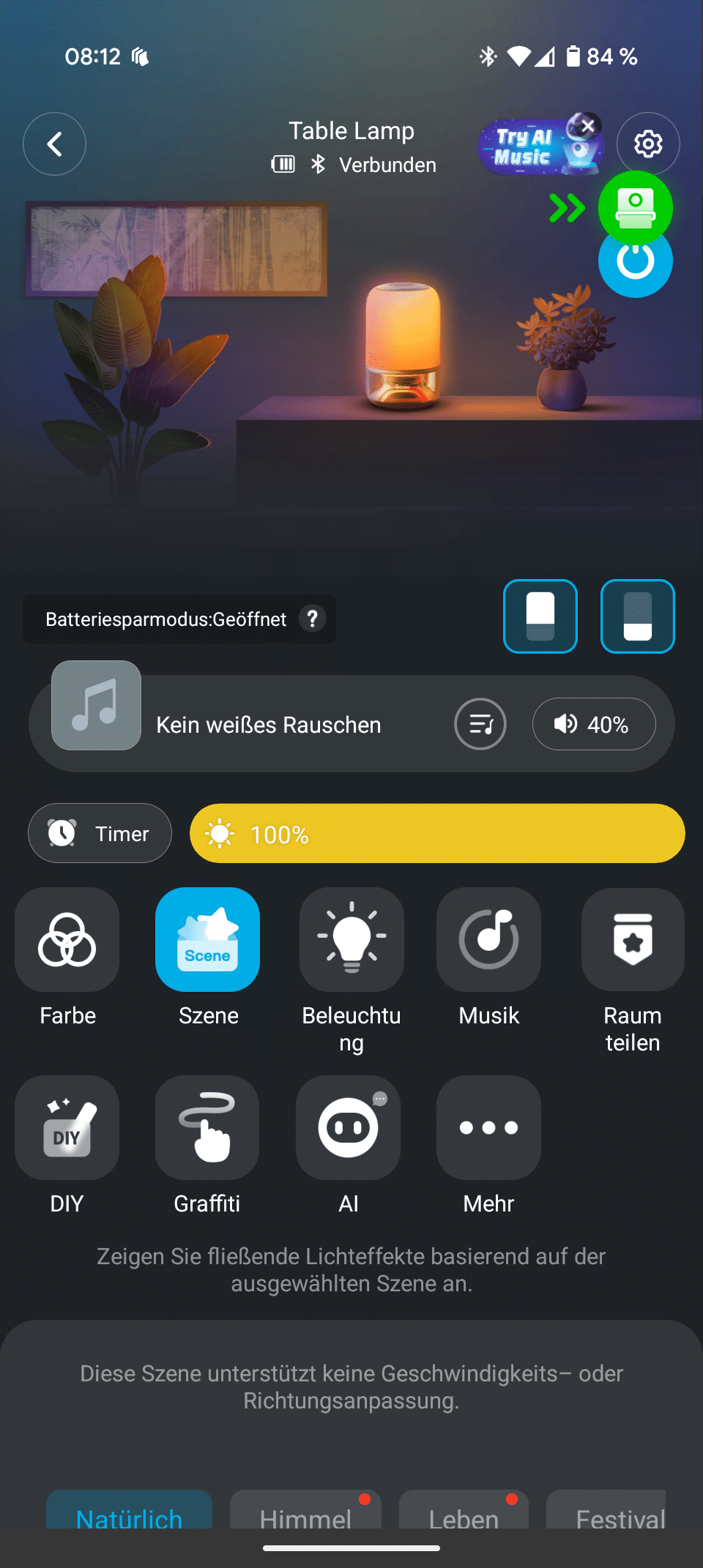Adjust the 40% volume control

coord(593,724)
